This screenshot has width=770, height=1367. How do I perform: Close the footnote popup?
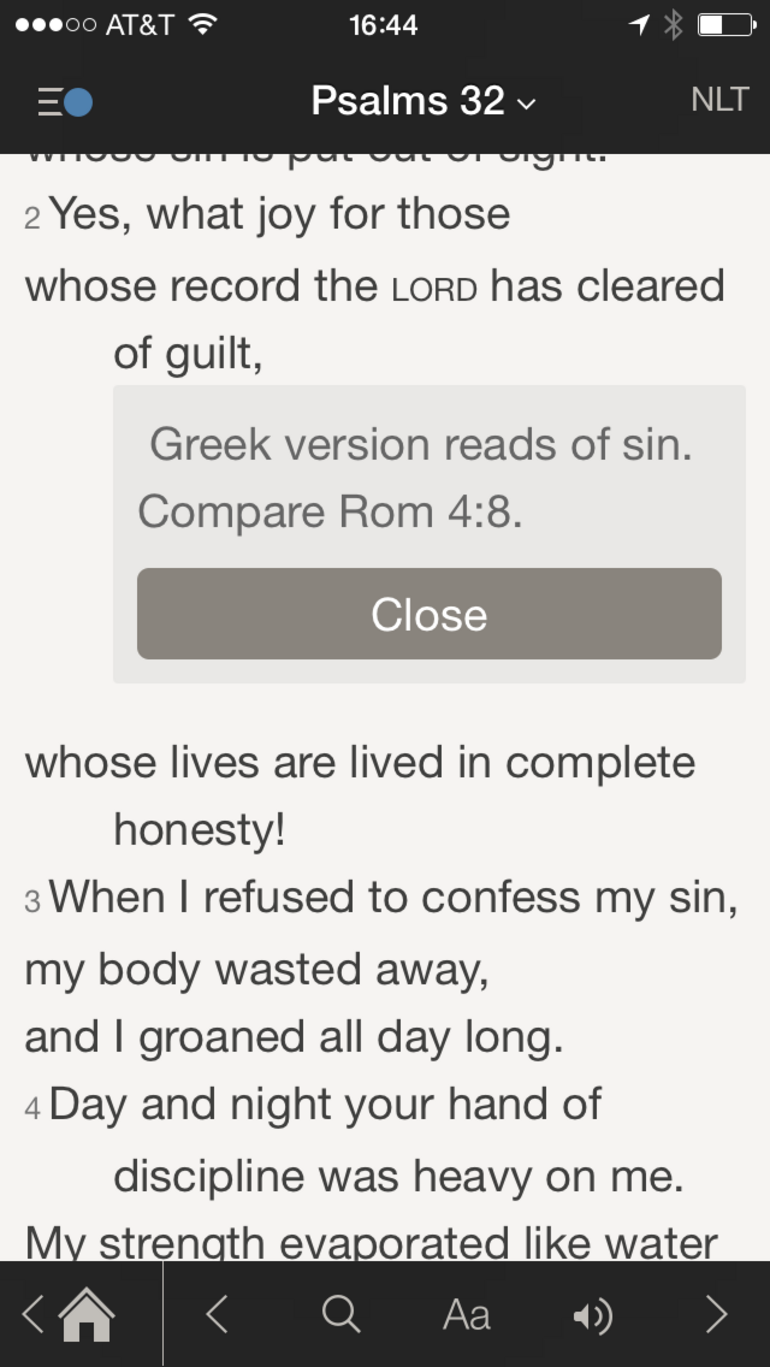click(x=429, y=614)
